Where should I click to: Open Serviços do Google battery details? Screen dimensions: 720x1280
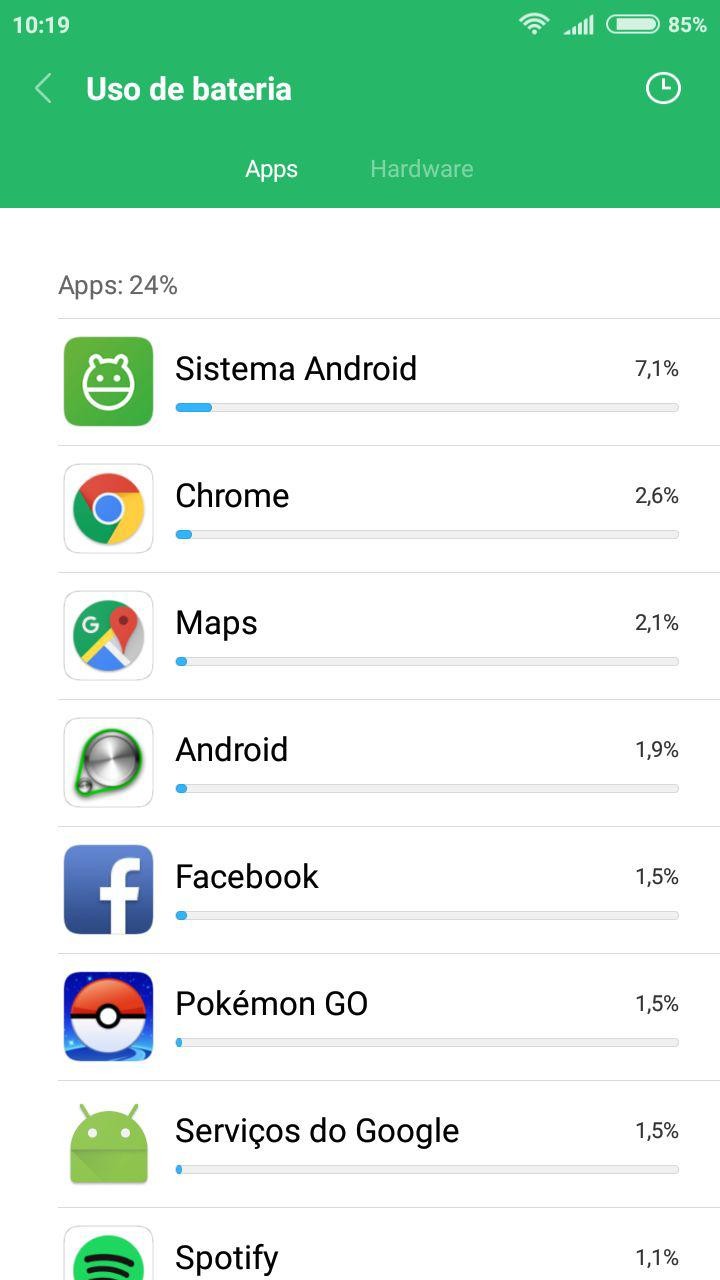[x=390, y=1144]
